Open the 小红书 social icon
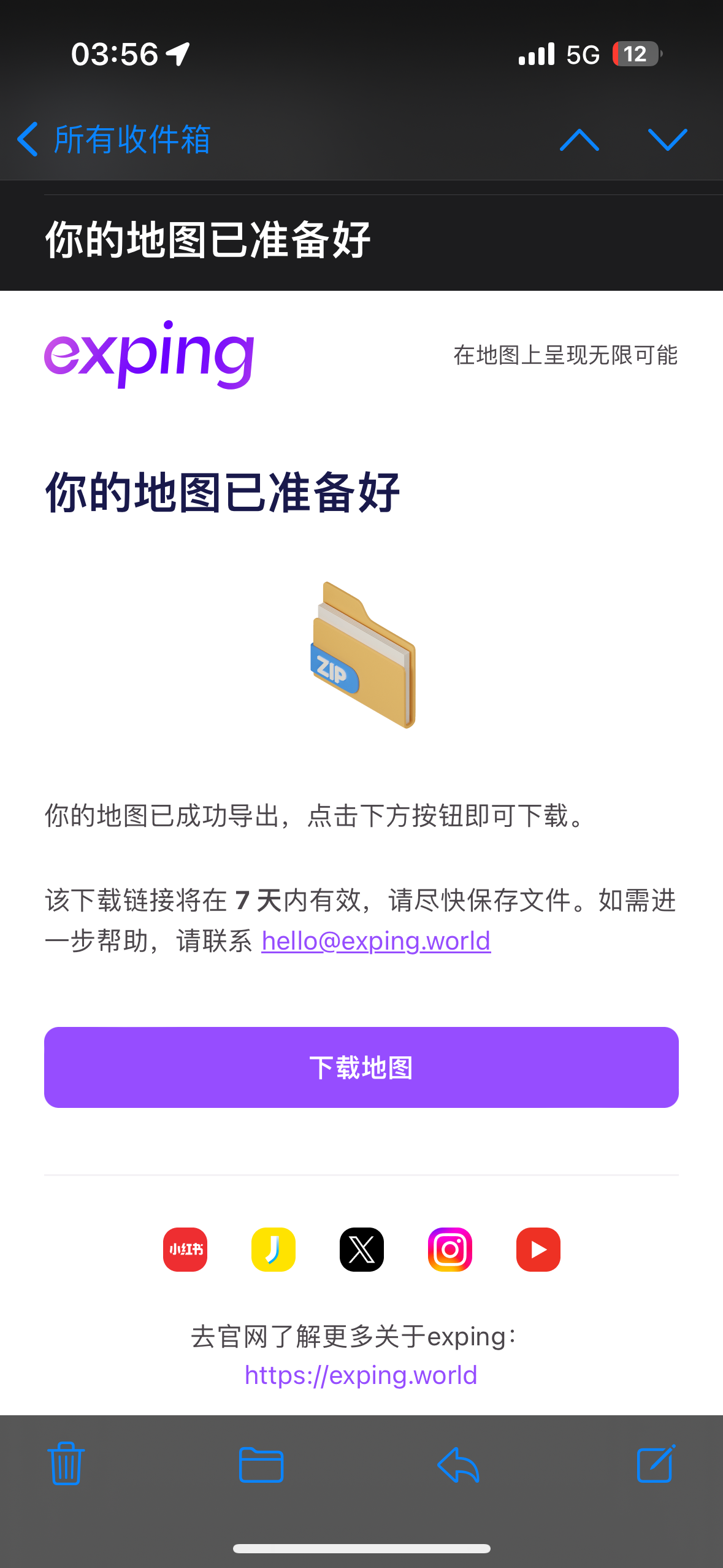This screenshot has width=723, height=1568. [x=185, y=1250]
